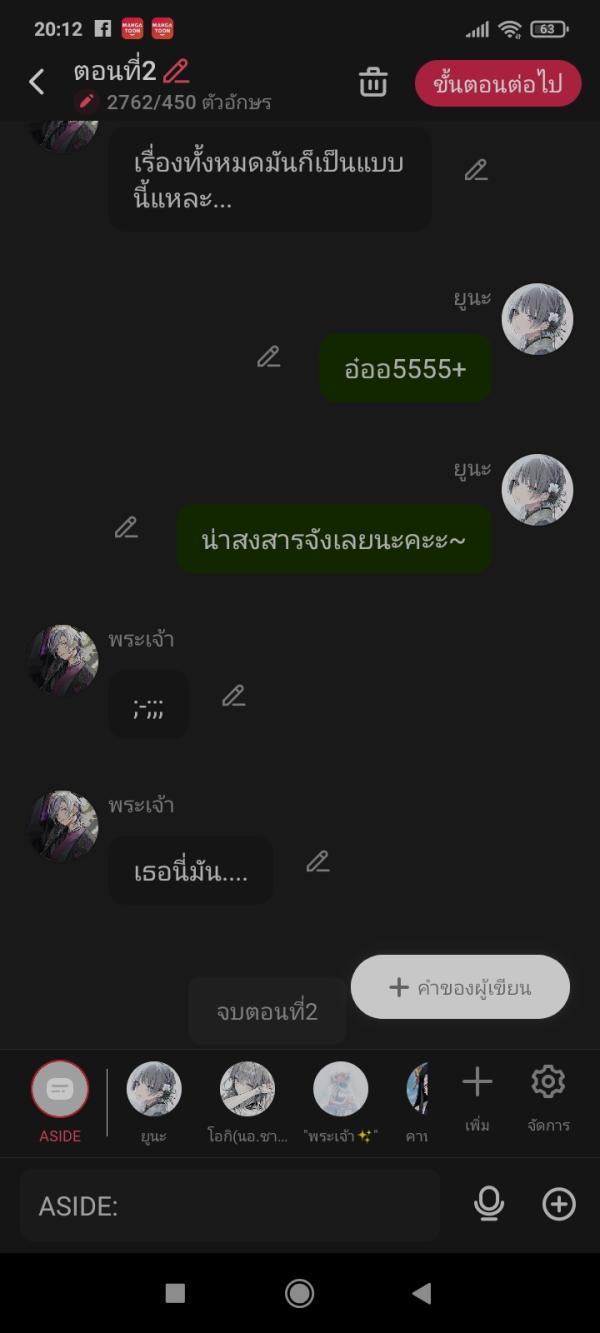Tap the ขั้นตอนต่อไป button

498,83
